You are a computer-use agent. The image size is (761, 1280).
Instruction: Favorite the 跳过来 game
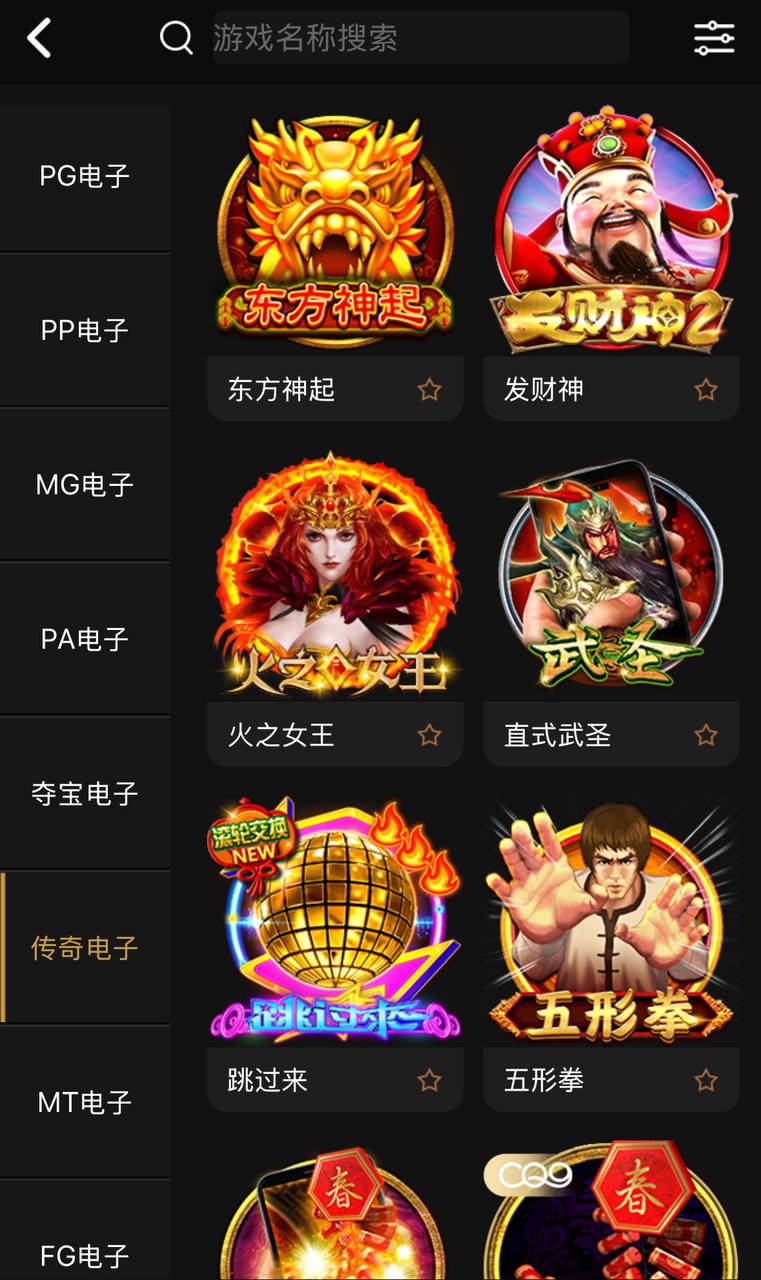pos(429,1080)
